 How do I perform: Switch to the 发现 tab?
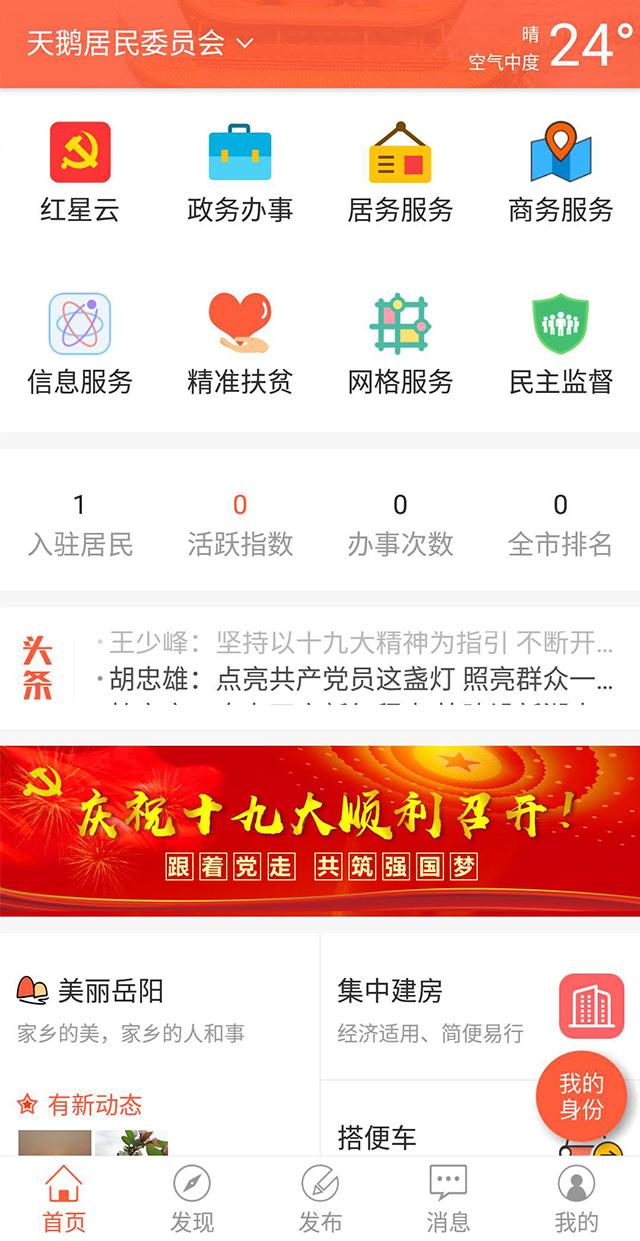click(x=192, y=1199)
